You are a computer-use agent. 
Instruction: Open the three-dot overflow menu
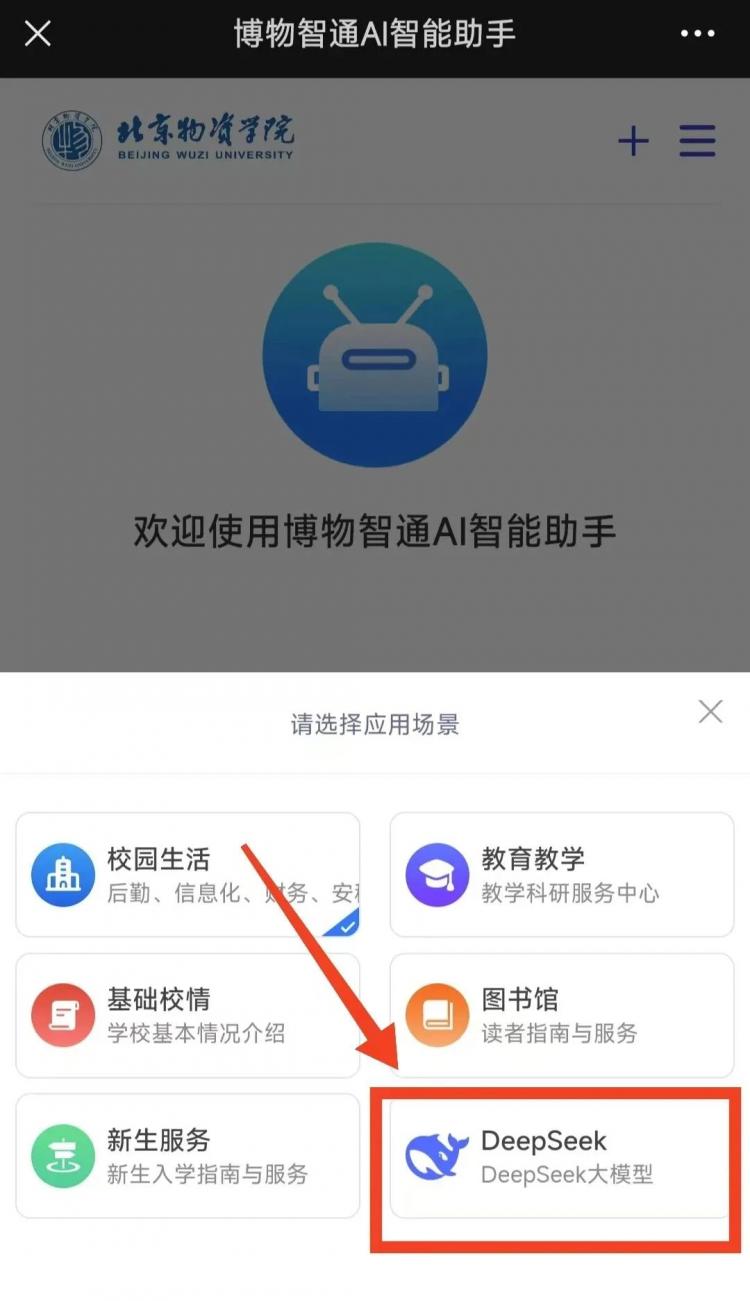[x=698, y=34]
